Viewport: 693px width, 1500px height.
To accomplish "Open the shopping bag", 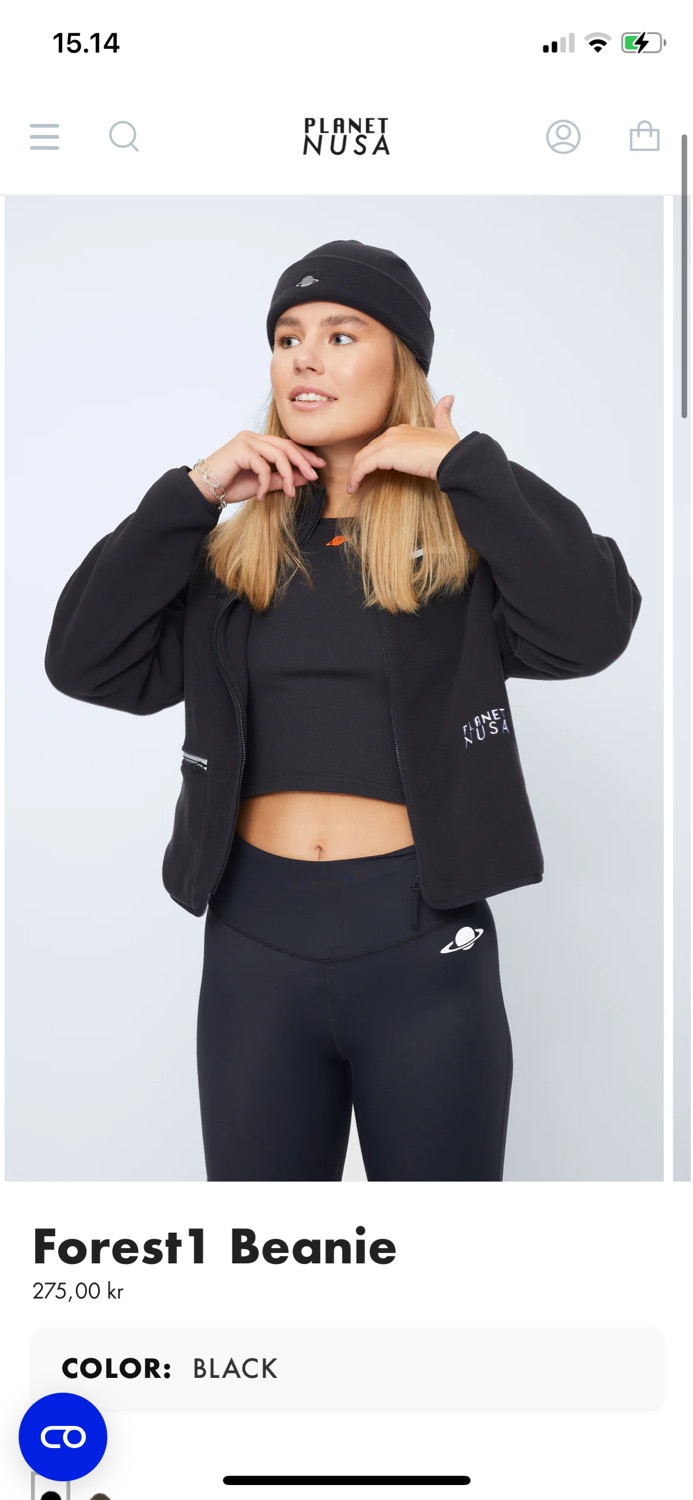I will coord(644,136).
